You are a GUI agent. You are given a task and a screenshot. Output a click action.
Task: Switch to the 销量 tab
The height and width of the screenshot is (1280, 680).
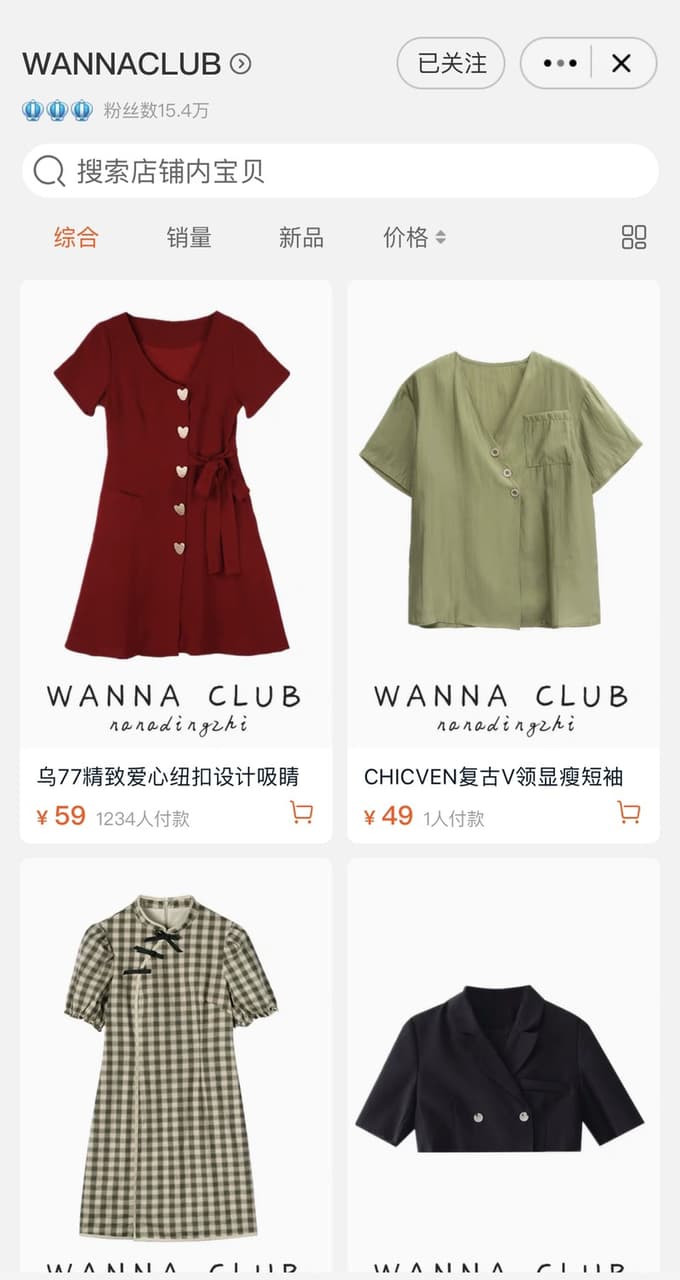[x=189, y=237]
